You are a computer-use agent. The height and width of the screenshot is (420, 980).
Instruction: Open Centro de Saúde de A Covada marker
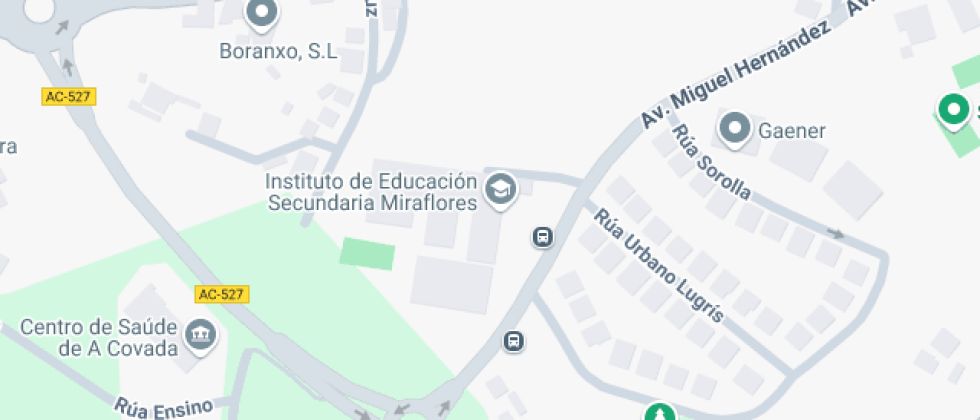tap(202, 334)
